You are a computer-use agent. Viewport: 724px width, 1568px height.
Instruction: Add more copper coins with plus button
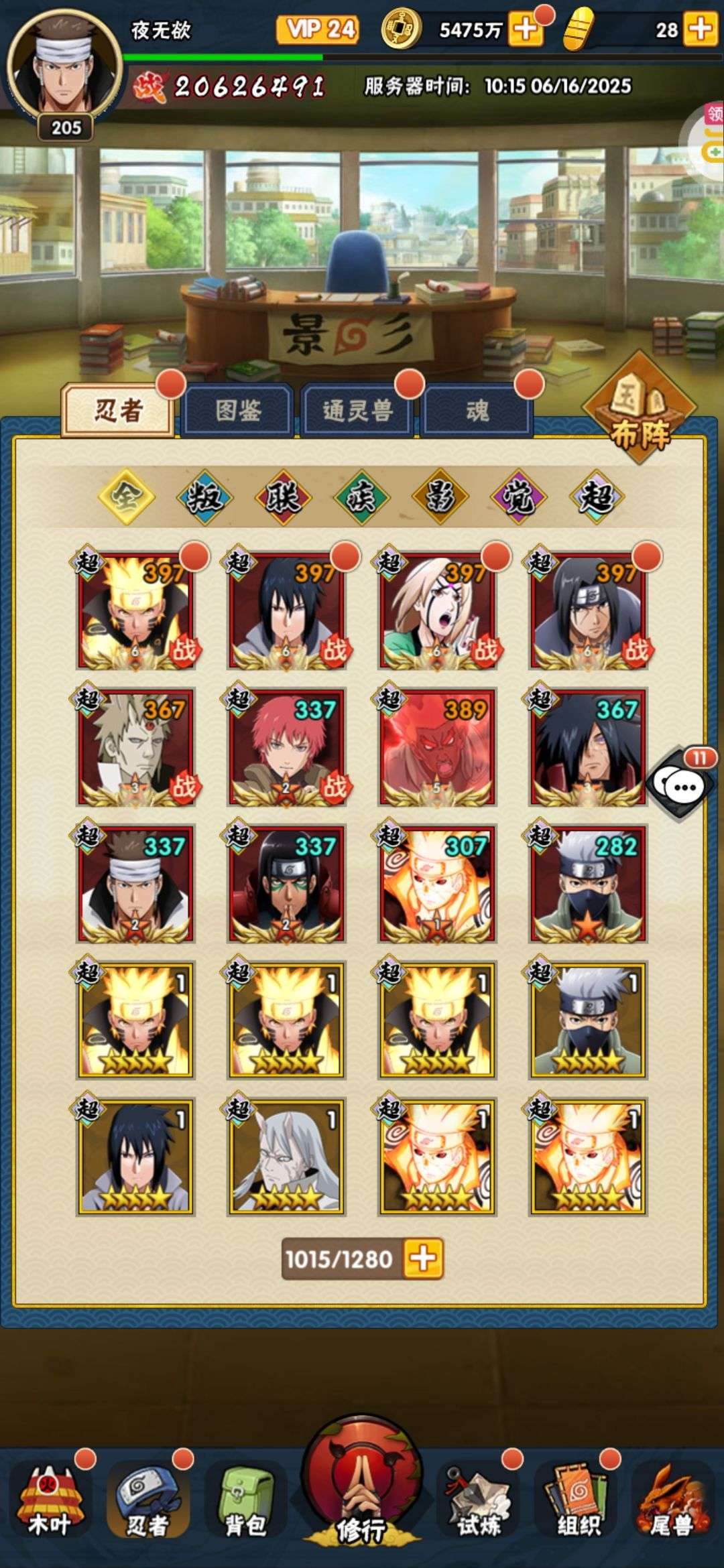coord(526,29)
